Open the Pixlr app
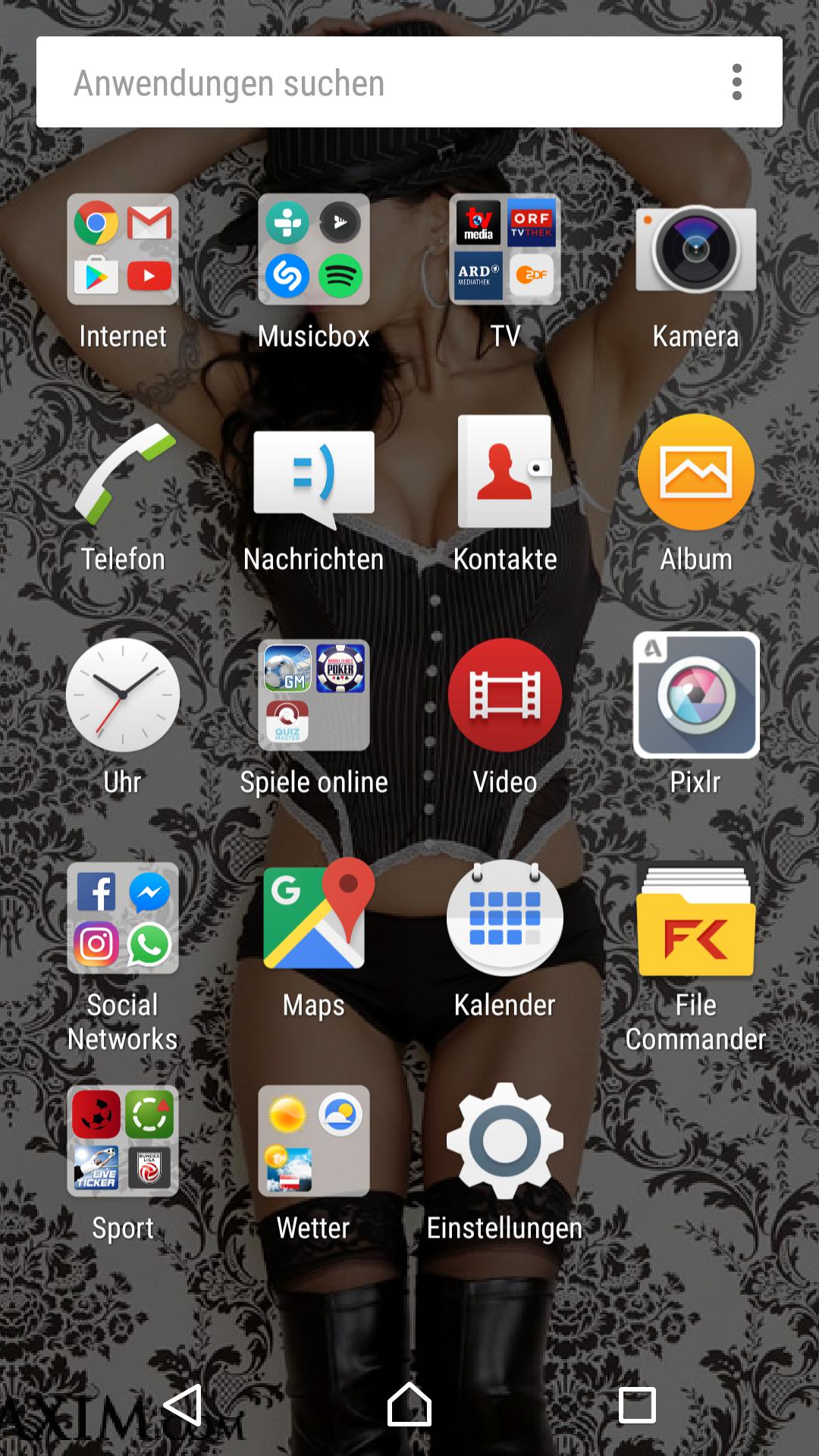819x1456 pixels. 695,695
